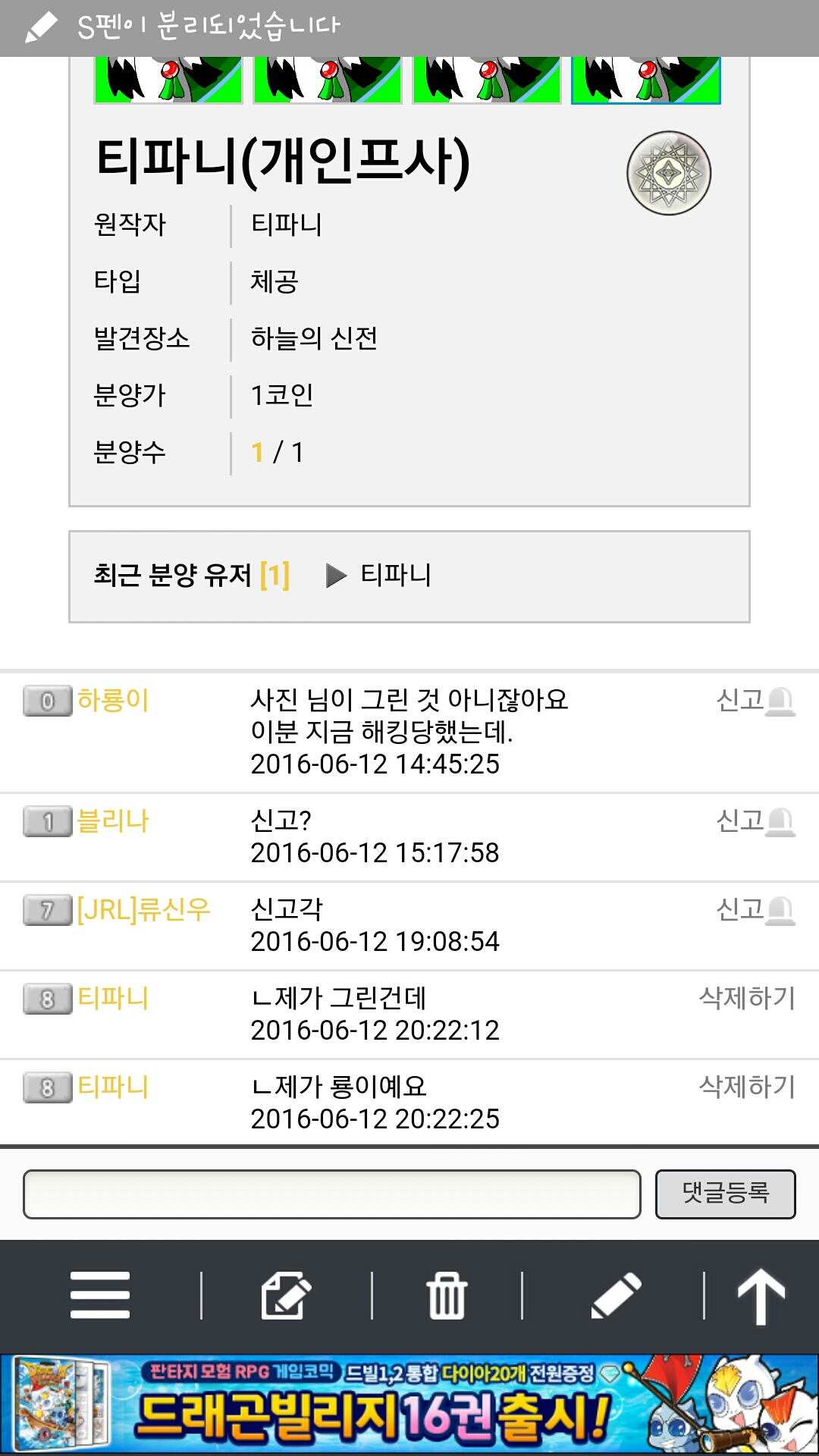819x1456 pixels.
Task: Delete the comment ㄴ제가 그린건데 via 삭제하기
Action: (x=747, y=998)
